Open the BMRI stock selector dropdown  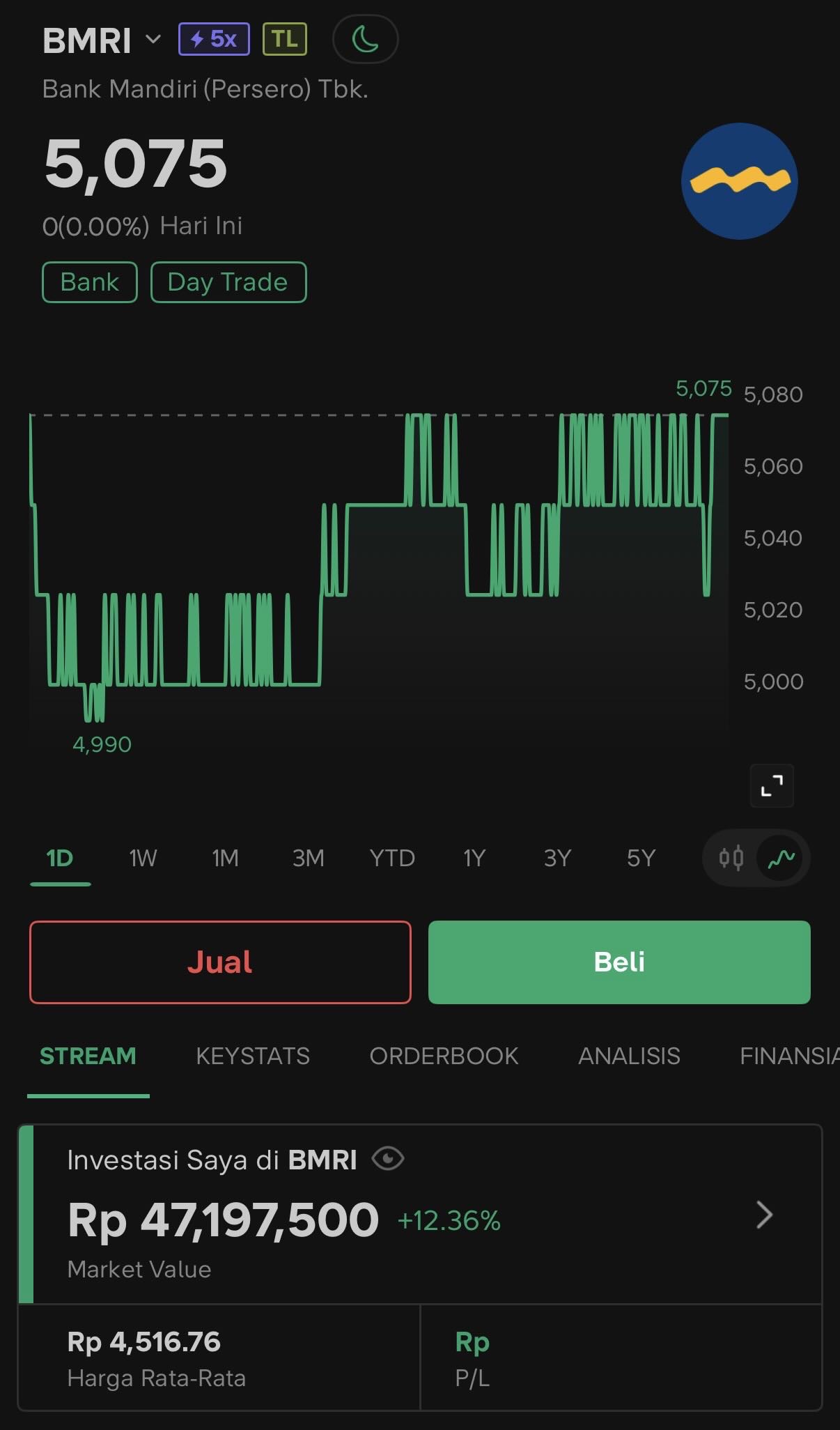pos(153,39)
